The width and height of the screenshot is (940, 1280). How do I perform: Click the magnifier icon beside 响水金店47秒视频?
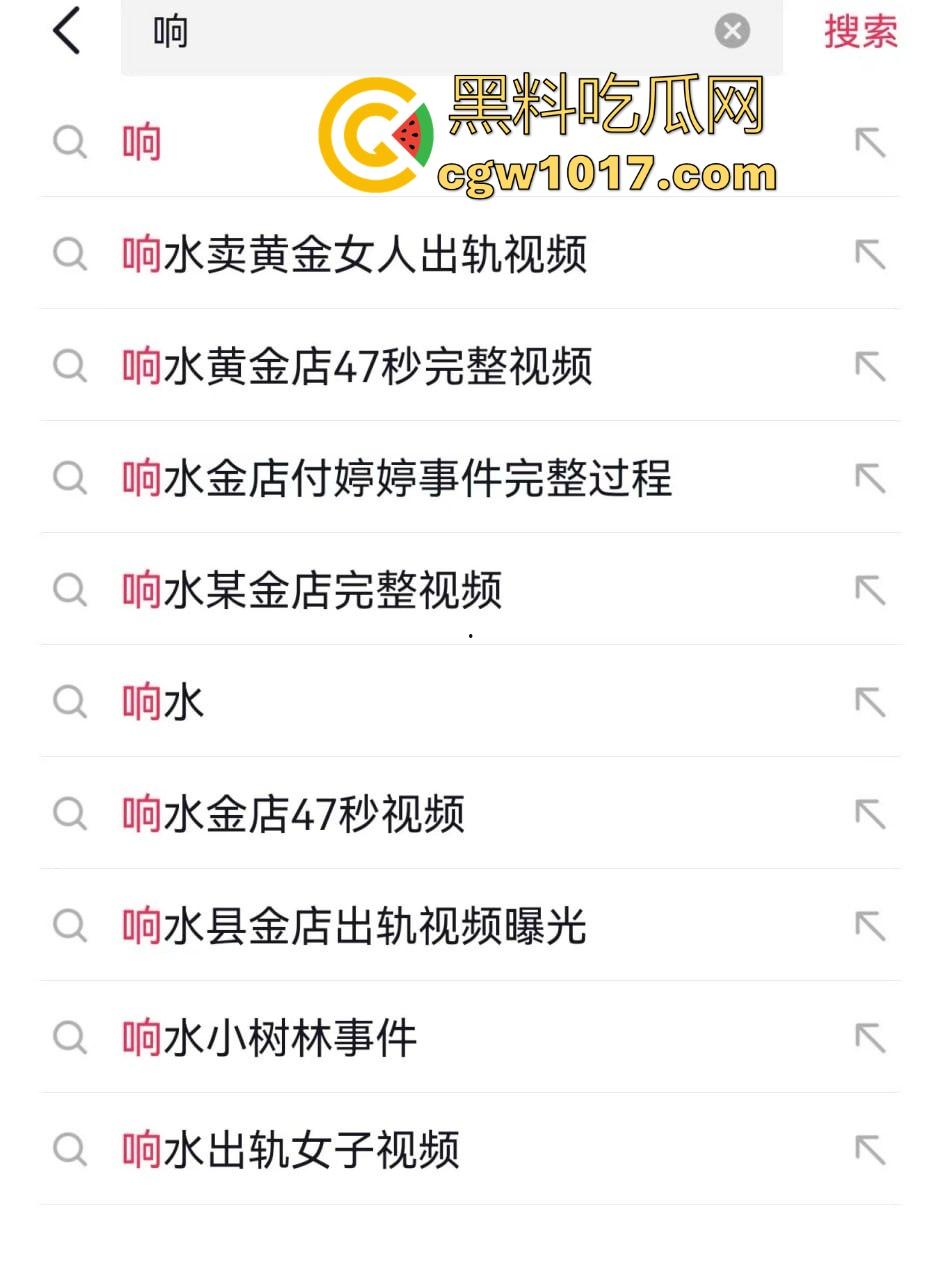pyautogui.click(x=70, y=814)
